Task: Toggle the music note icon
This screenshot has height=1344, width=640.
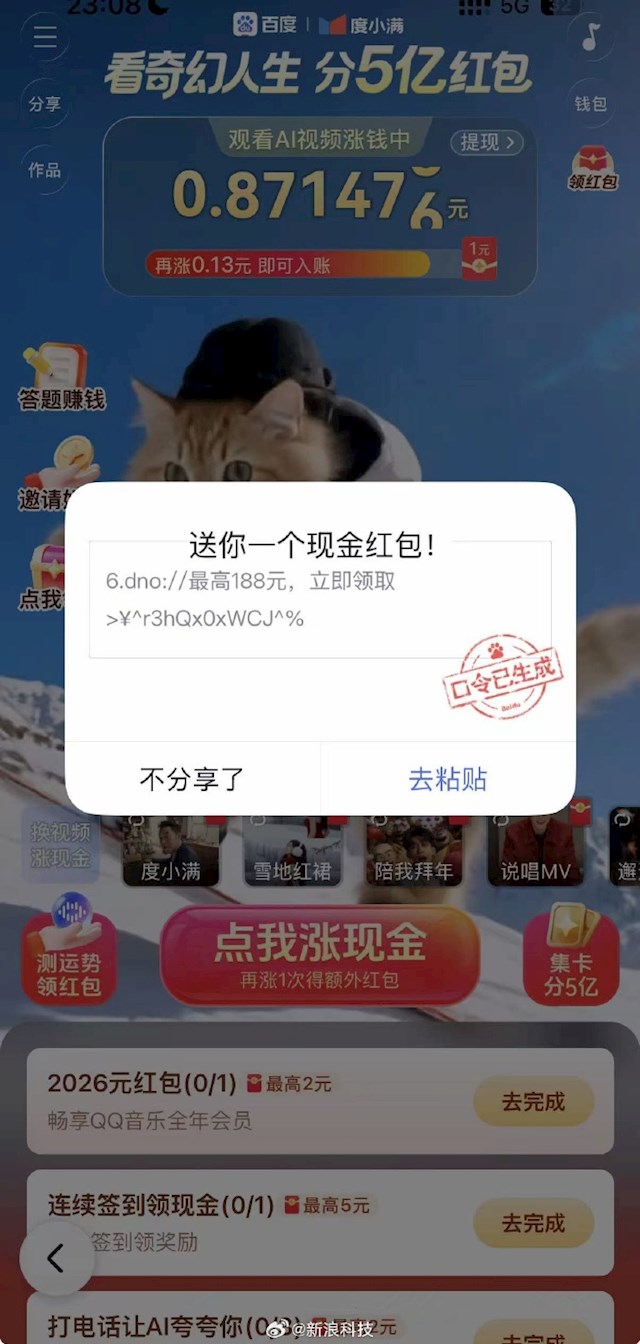Action: (x=590, y=38)
